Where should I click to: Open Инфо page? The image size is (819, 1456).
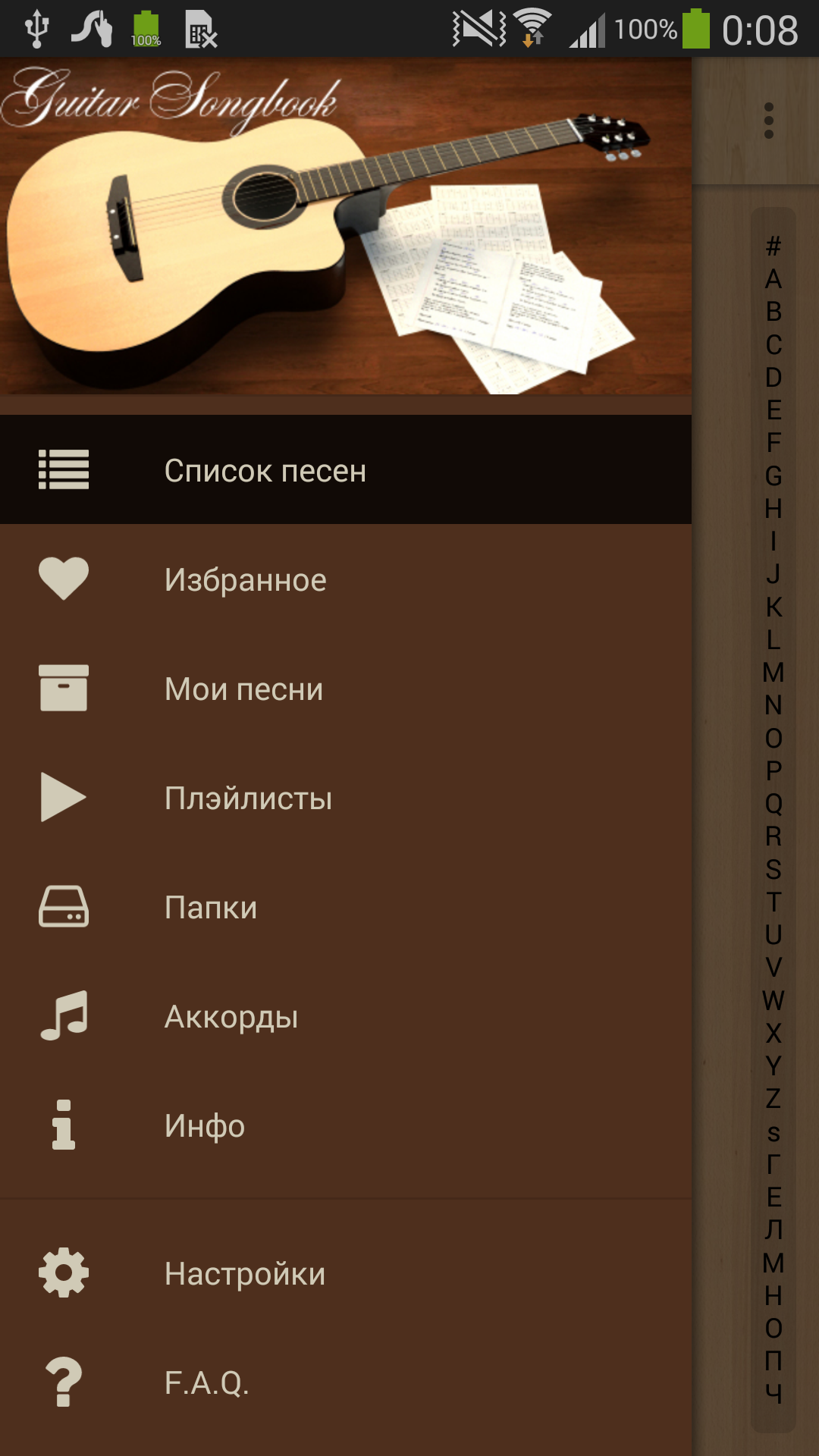click(346, 1125)
